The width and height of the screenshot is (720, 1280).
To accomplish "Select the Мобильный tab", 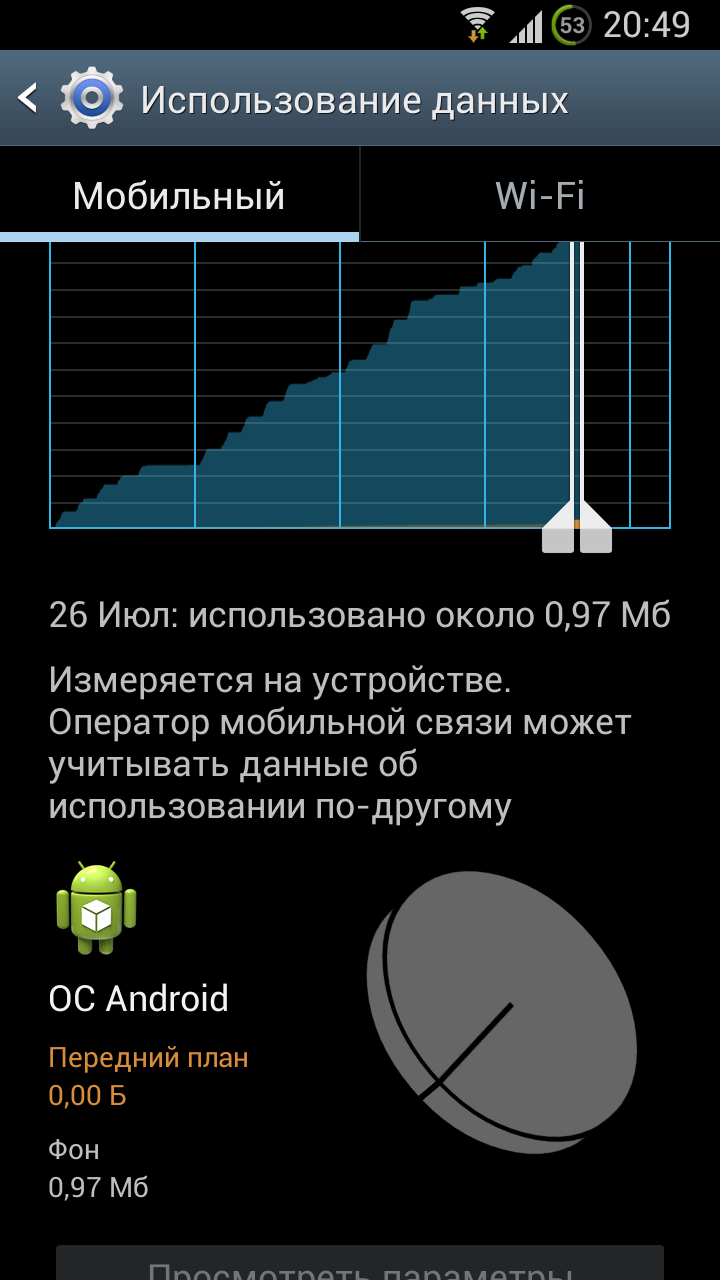I will click(x=179, y=195).
